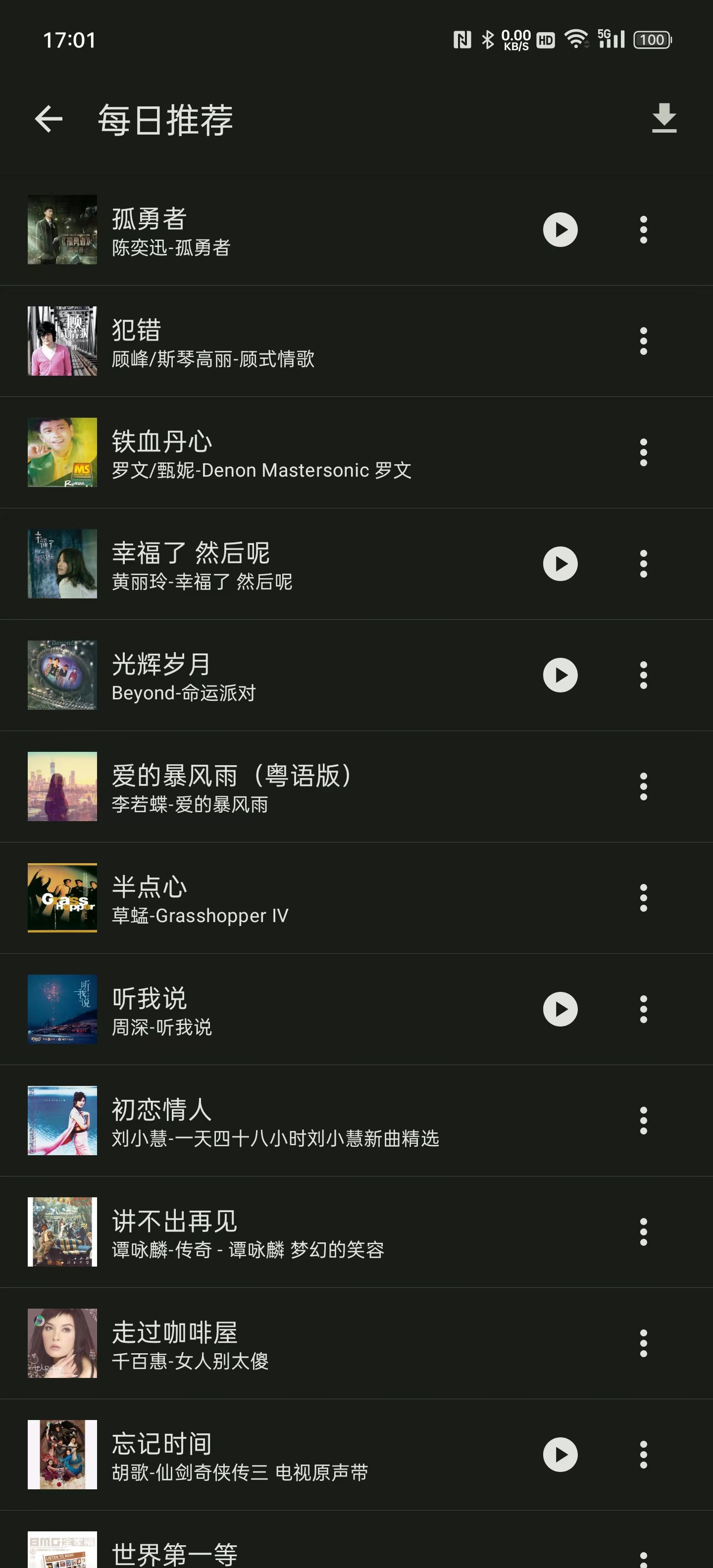
Task: Open more options for 讲不出再见
Action: pyautogui.click(x=643, y=1231)
